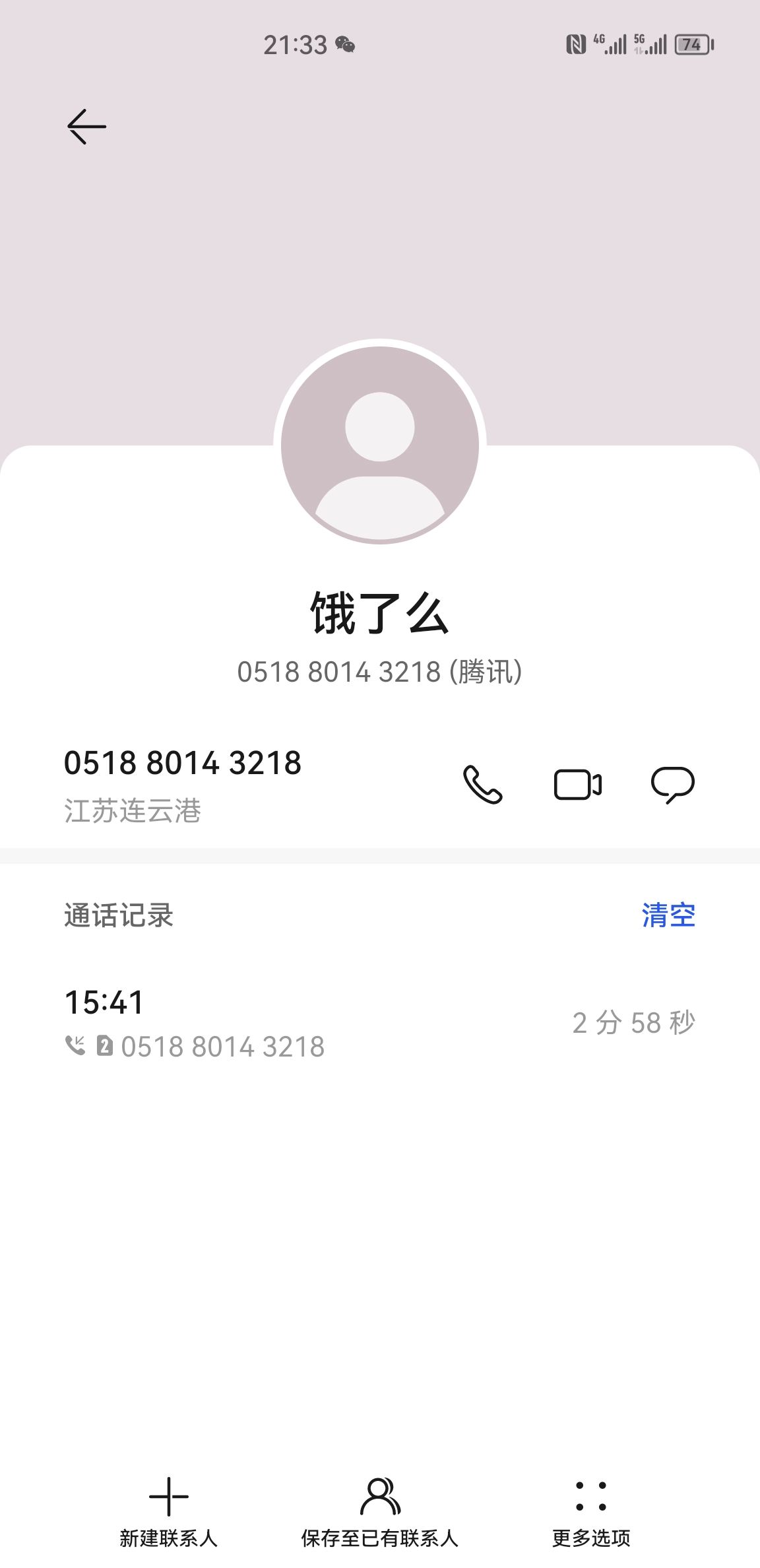Start a video call with 饿了么
The height and width of the screenshot is (1568, 760).
pos(577,785)
